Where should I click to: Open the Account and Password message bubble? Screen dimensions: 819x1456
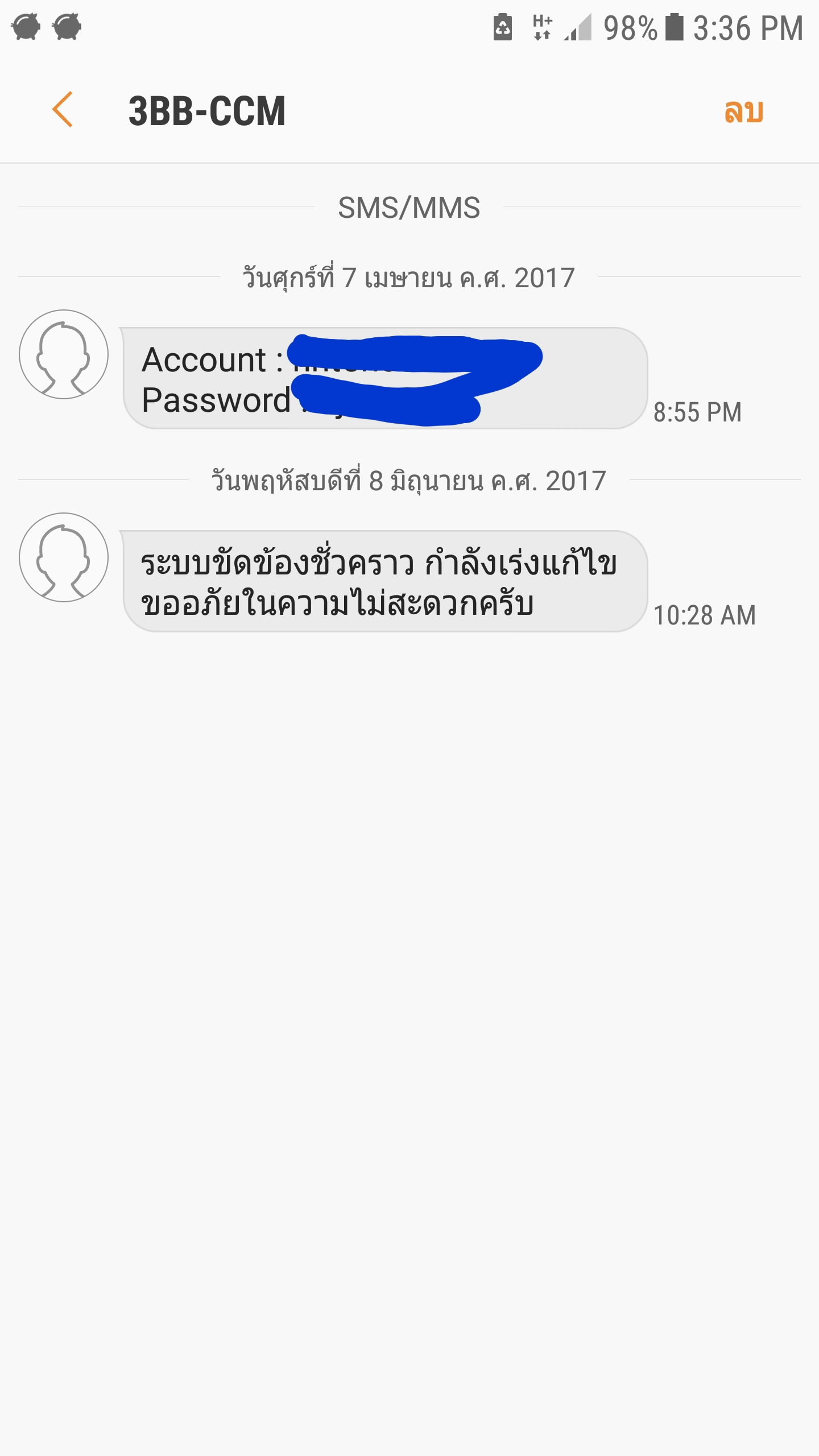[385, 378]
